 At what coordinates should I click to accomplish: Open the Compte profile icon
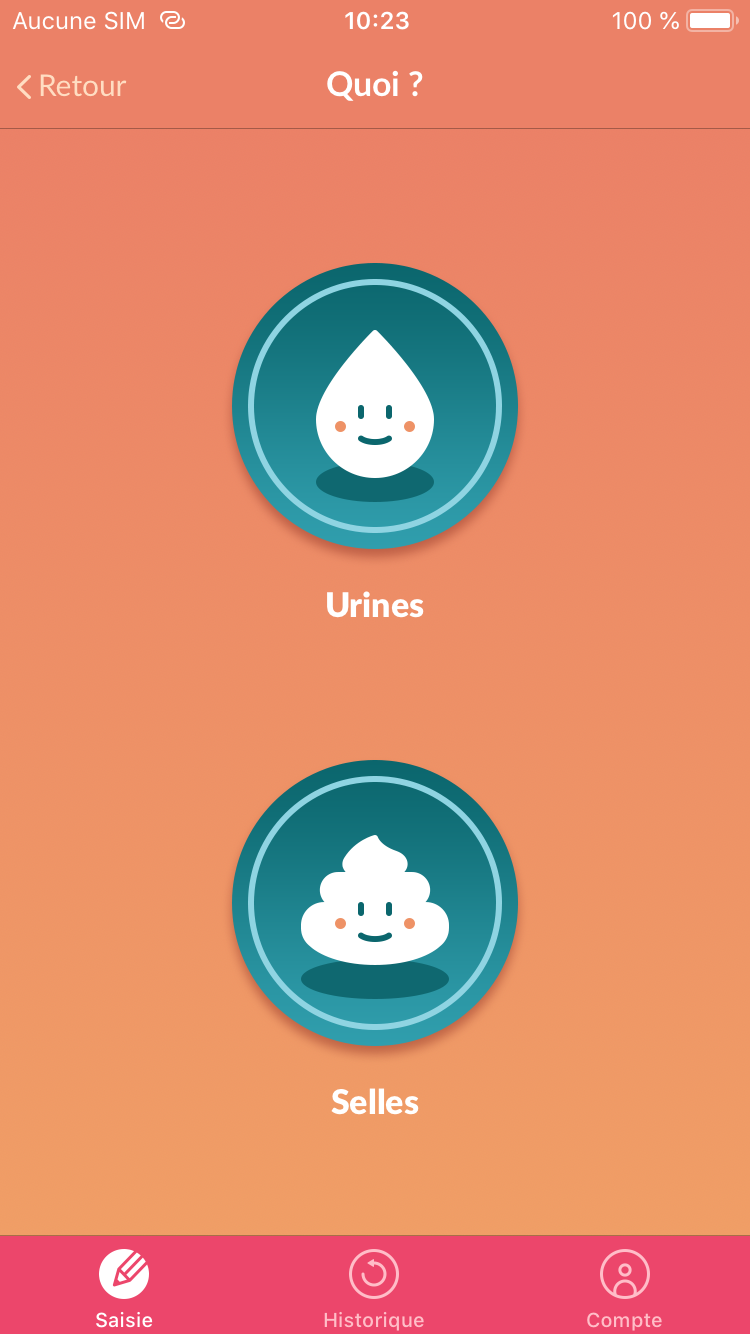pyautogui.click(x=625, y=1275)
